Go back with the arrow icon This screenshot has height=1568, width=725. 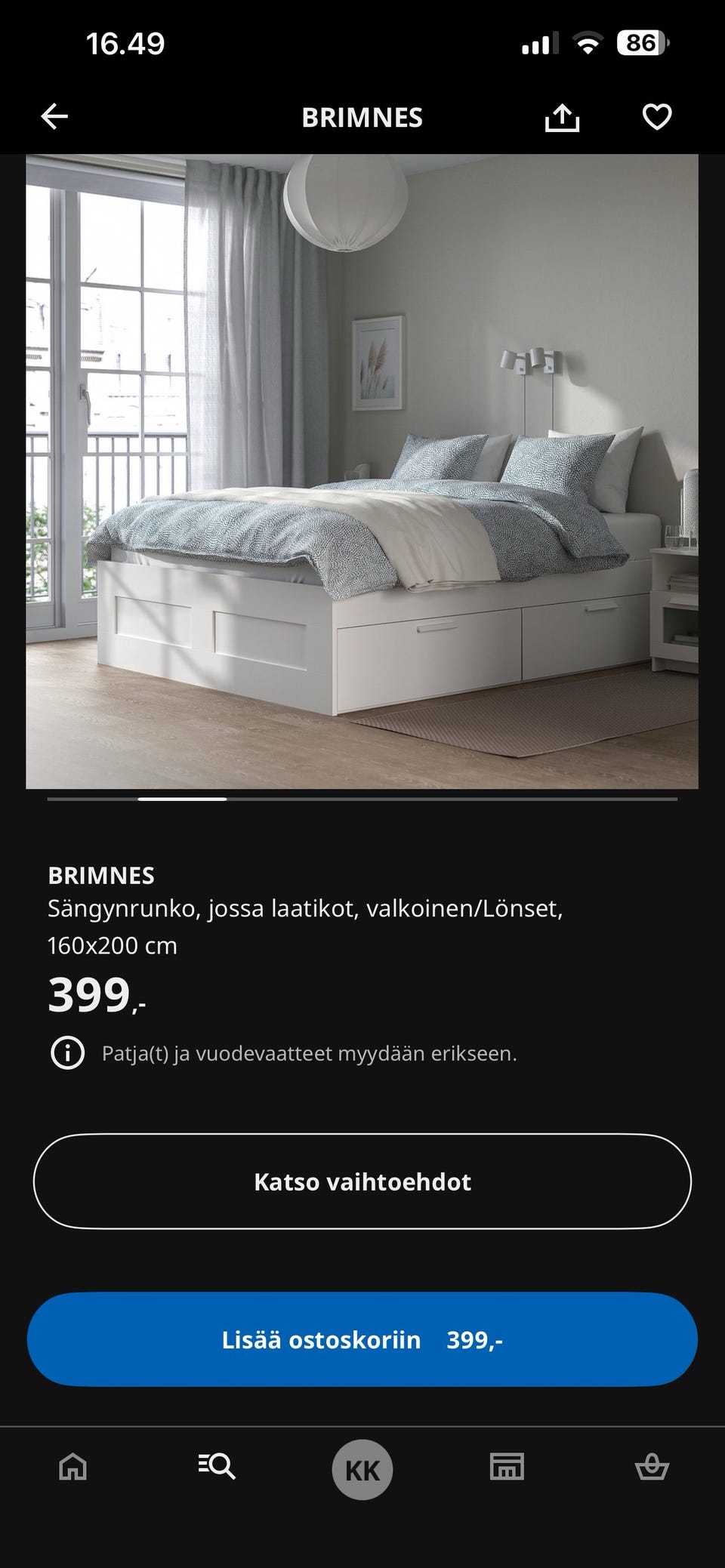[x=53, y=117]
